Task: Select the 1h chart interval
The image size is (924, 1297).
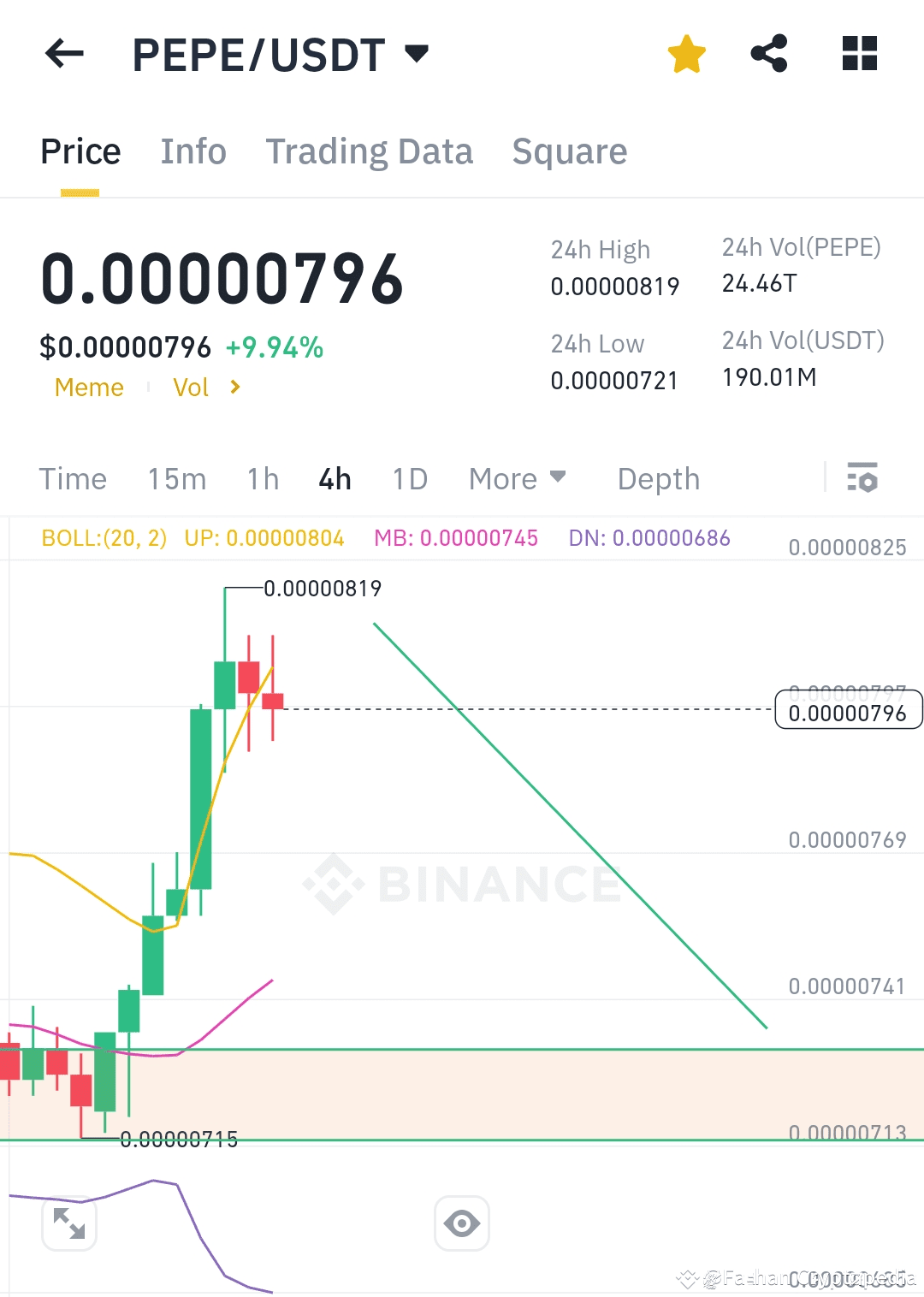Action: click(263, 479)
